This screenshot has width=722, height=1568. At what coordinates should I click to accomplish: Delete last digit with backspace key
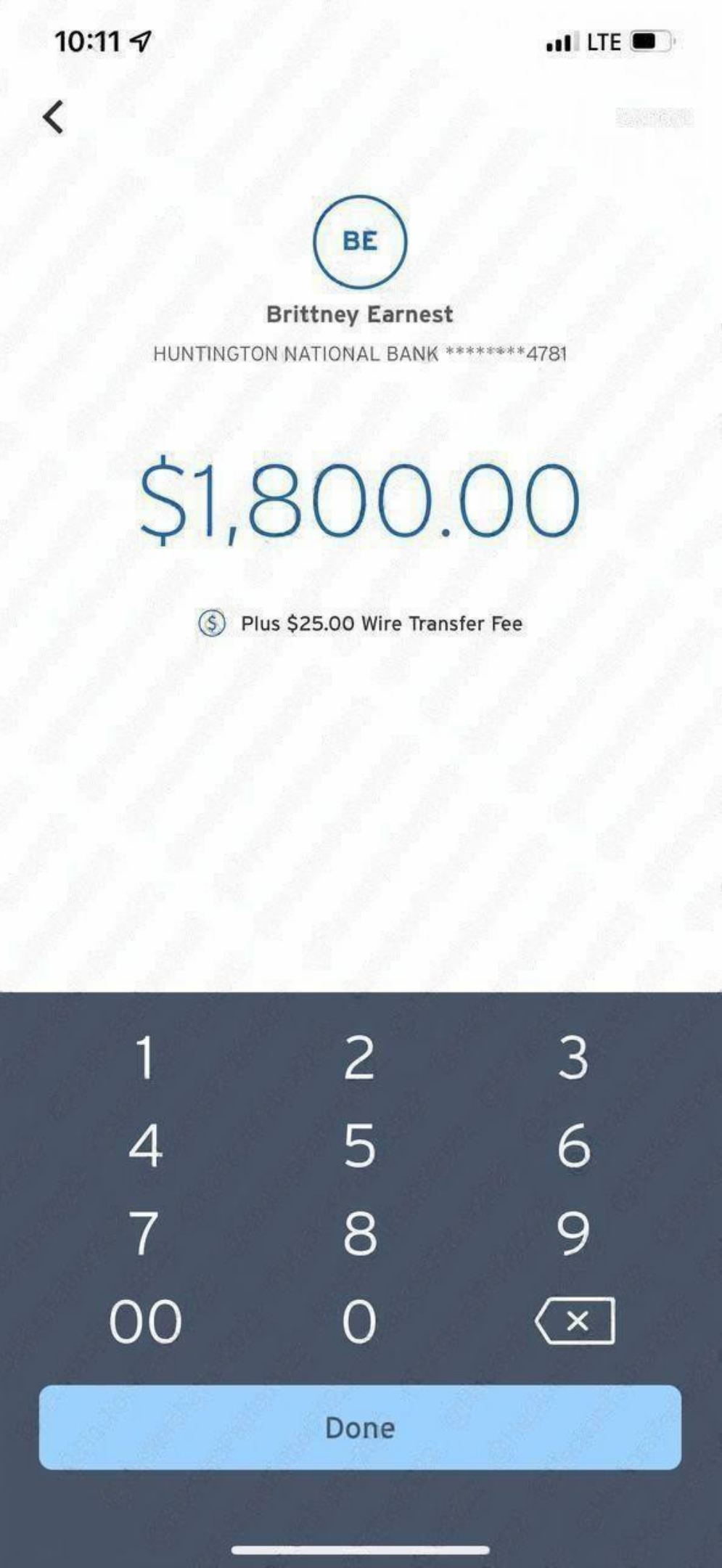point(575,1321)
